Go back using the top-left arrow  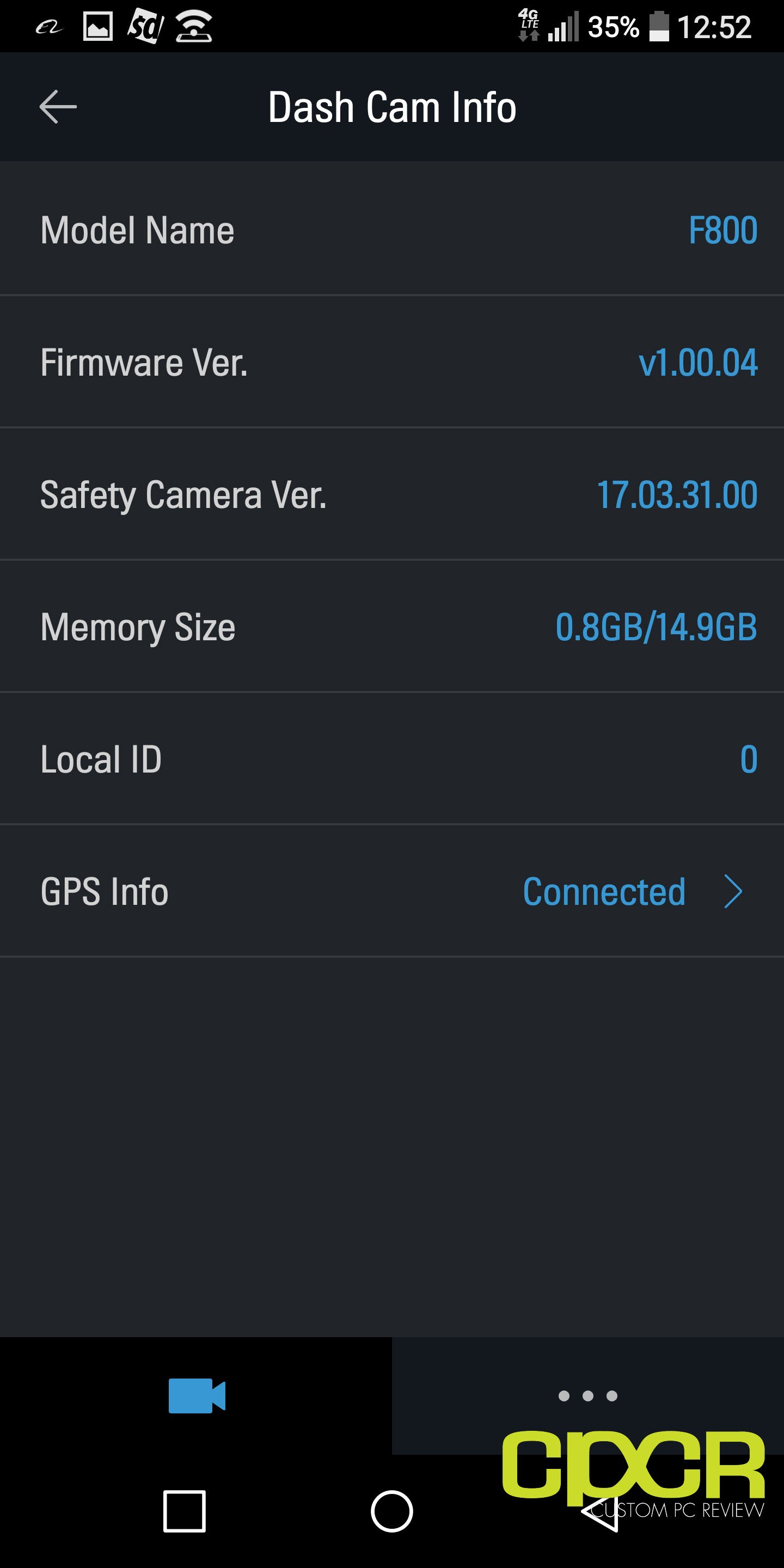(58, 107)
